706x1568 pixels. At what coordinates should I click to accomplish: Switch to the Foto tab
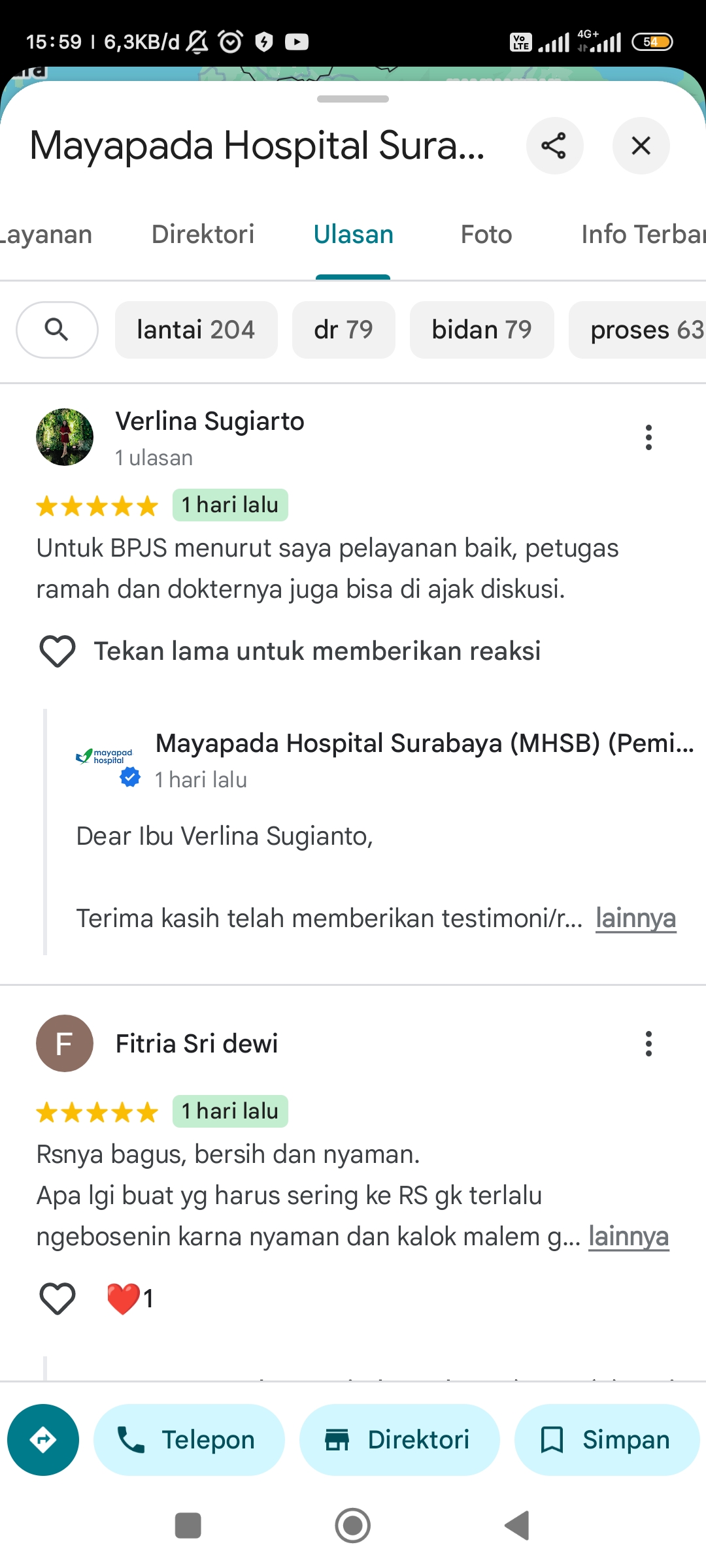point(486,235)
